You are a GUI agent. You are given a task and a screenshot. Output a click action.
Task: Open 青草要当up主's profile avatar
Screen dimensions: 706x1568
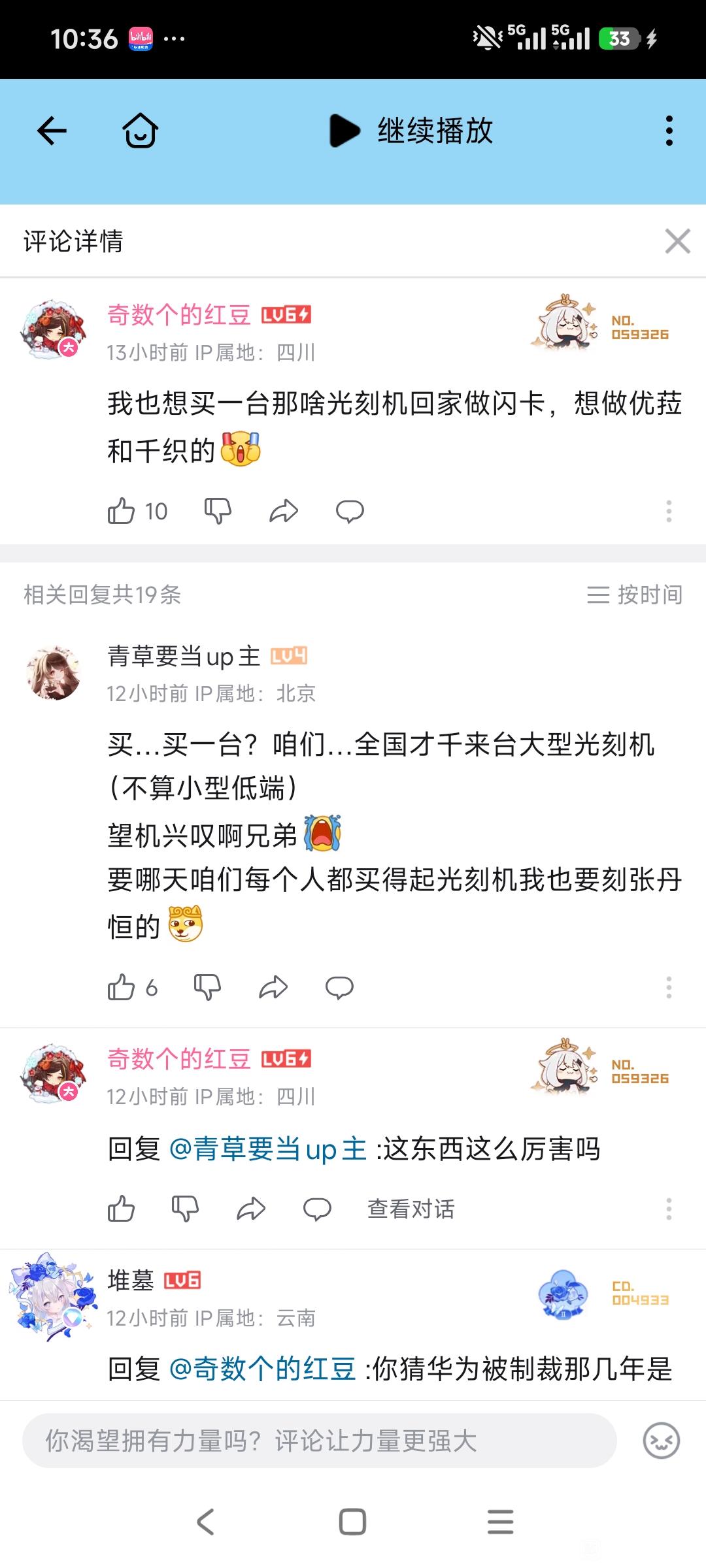click(x=53, y=673)
